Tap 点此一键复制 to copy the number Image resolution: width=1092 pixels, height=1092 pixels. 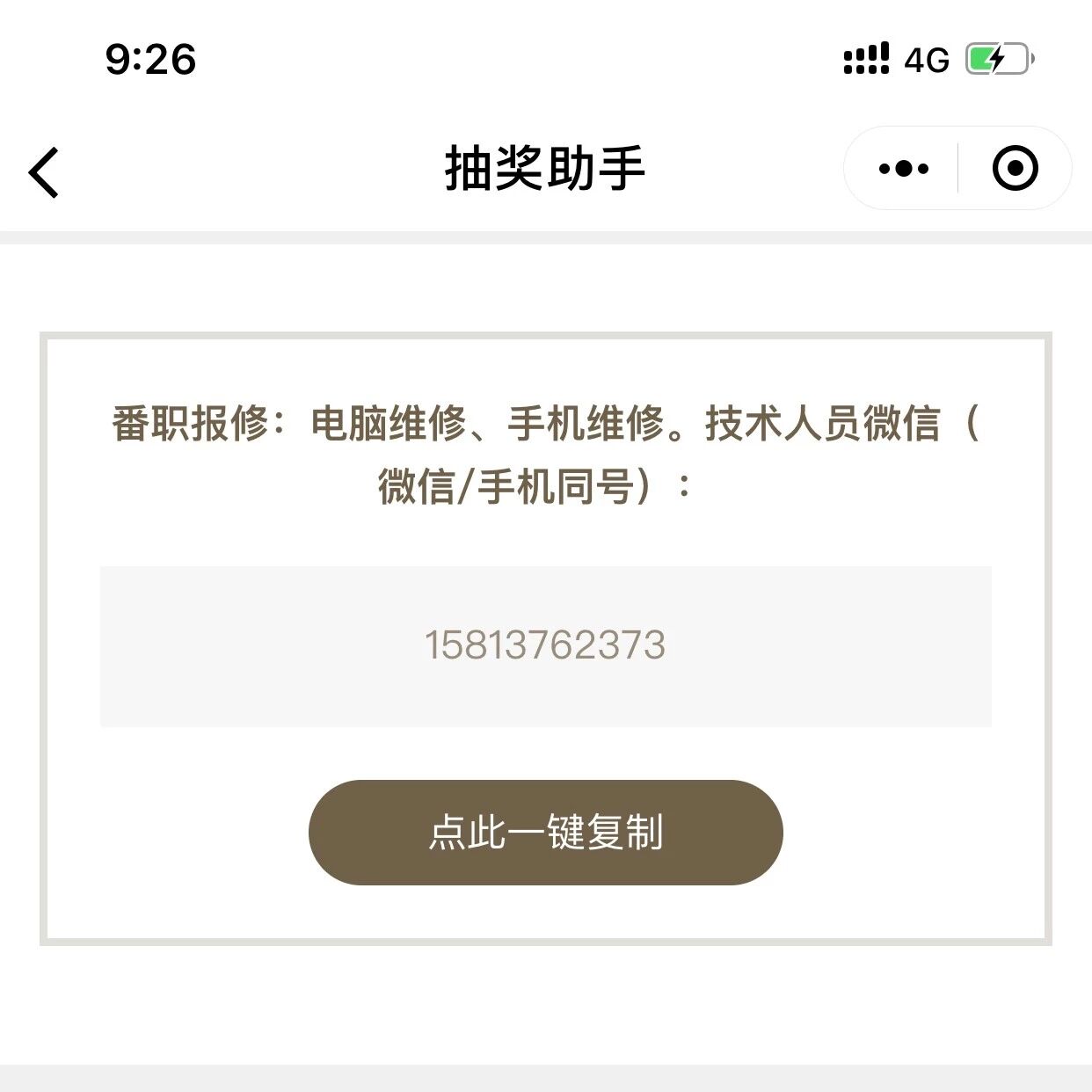click(545, 832)
